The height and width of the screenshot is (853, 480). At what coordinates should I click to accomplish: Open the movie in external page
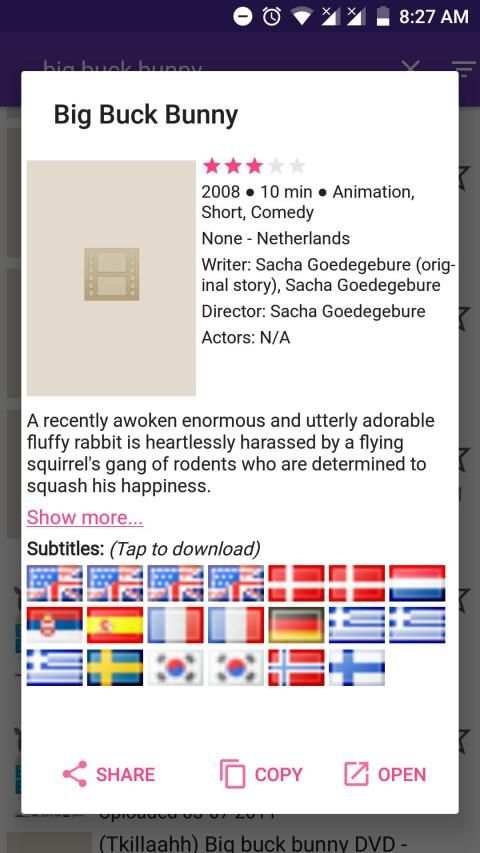[385, 774]
